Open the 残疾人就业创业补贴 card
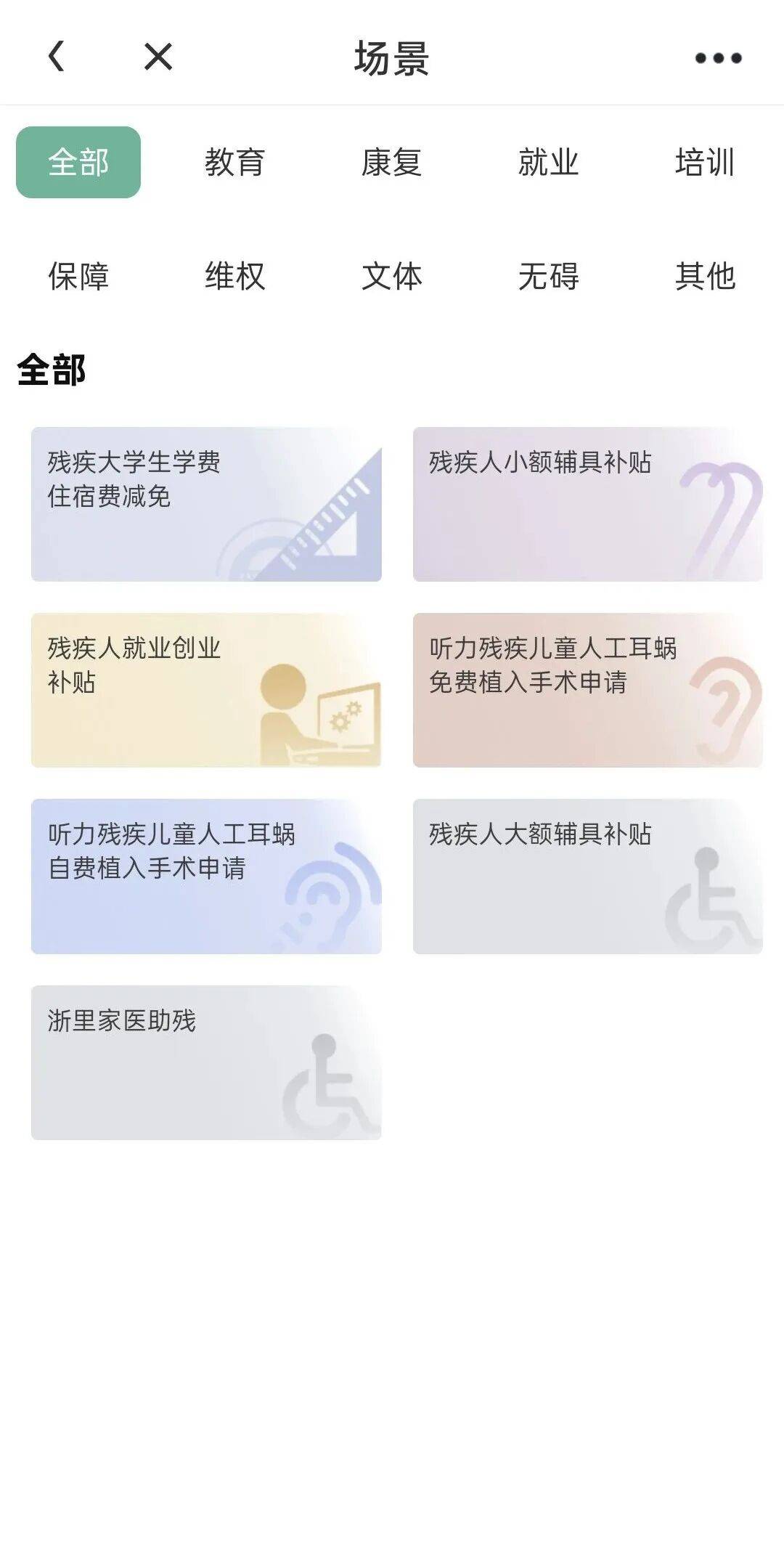This screenshot has height=1541, width=784. (206, 690)
